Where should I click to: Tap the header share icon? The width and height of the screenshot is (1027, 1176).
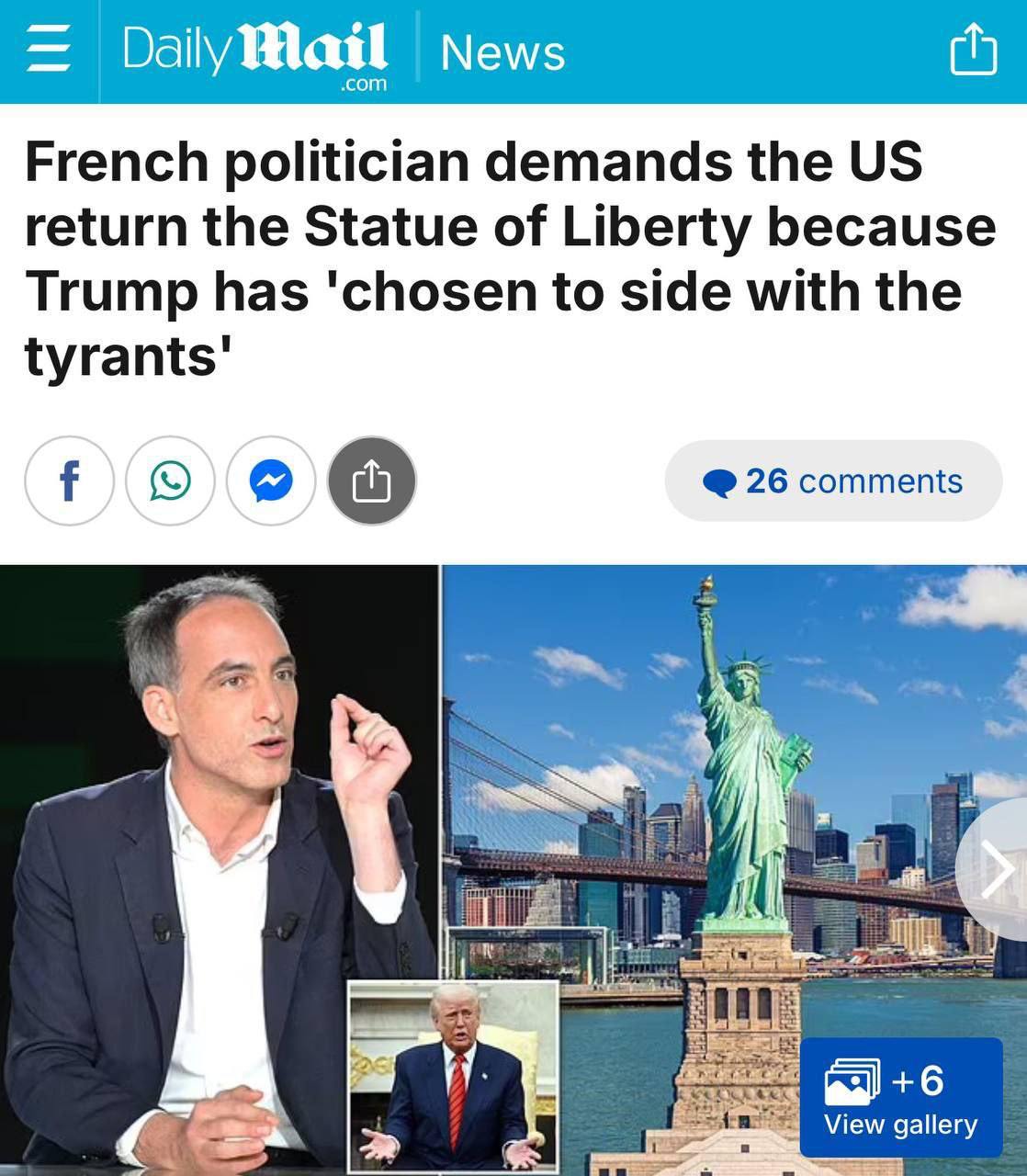(x=973, y=50)
